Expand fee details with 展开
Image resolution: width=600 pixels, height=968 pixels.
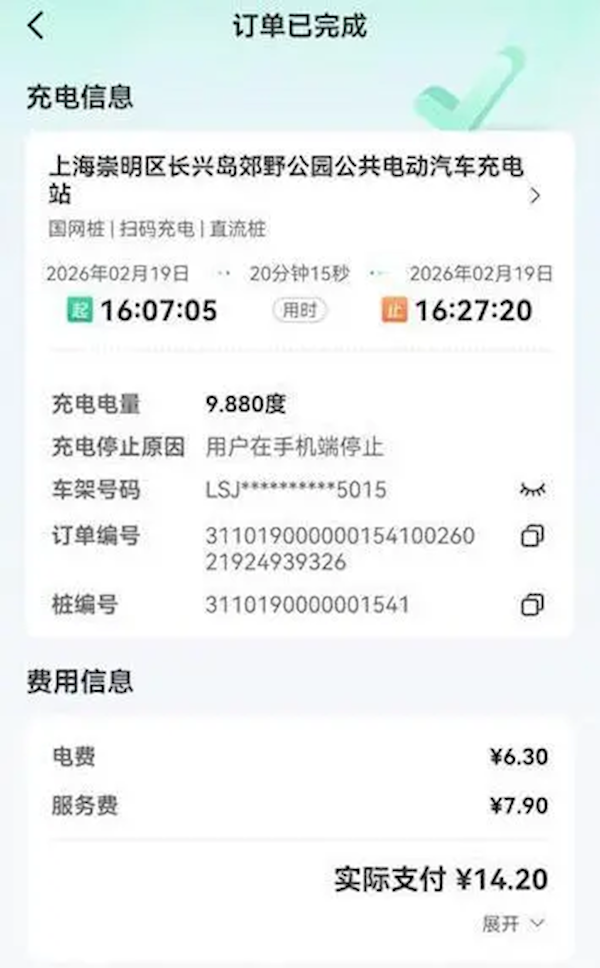513,924
